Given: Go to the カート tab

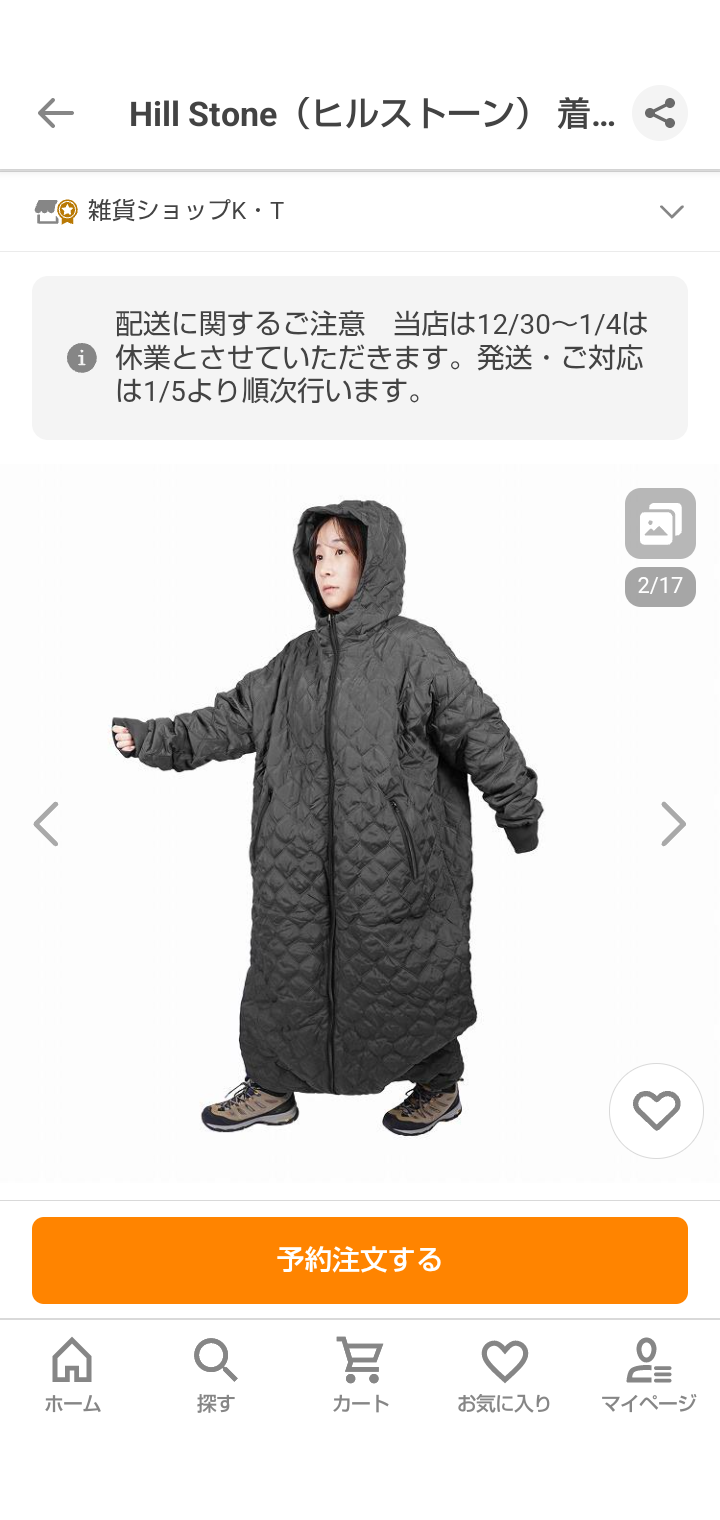Looking at the screenshot, I should click(x=360, y=1376).
